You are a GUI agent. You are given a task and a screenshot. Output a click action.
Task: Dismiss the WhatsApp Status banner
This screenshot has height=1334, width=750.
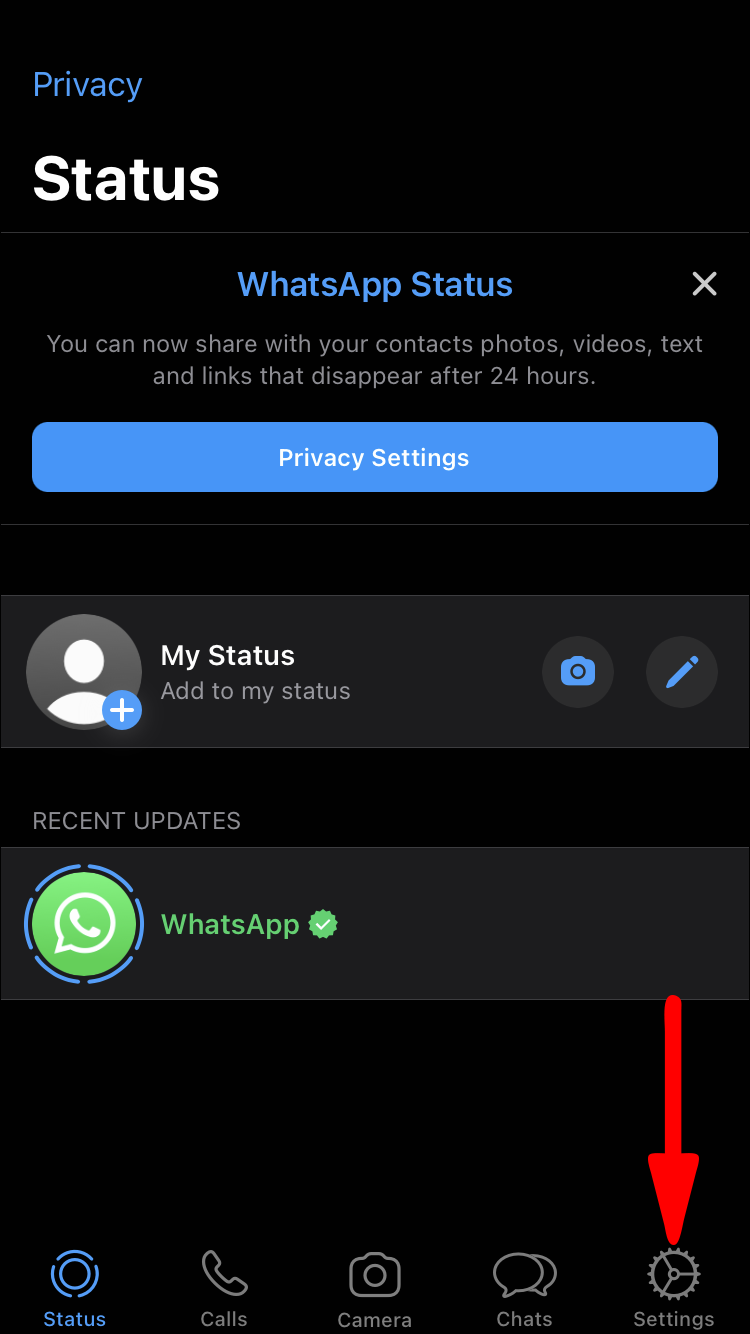tap(704, 284)
